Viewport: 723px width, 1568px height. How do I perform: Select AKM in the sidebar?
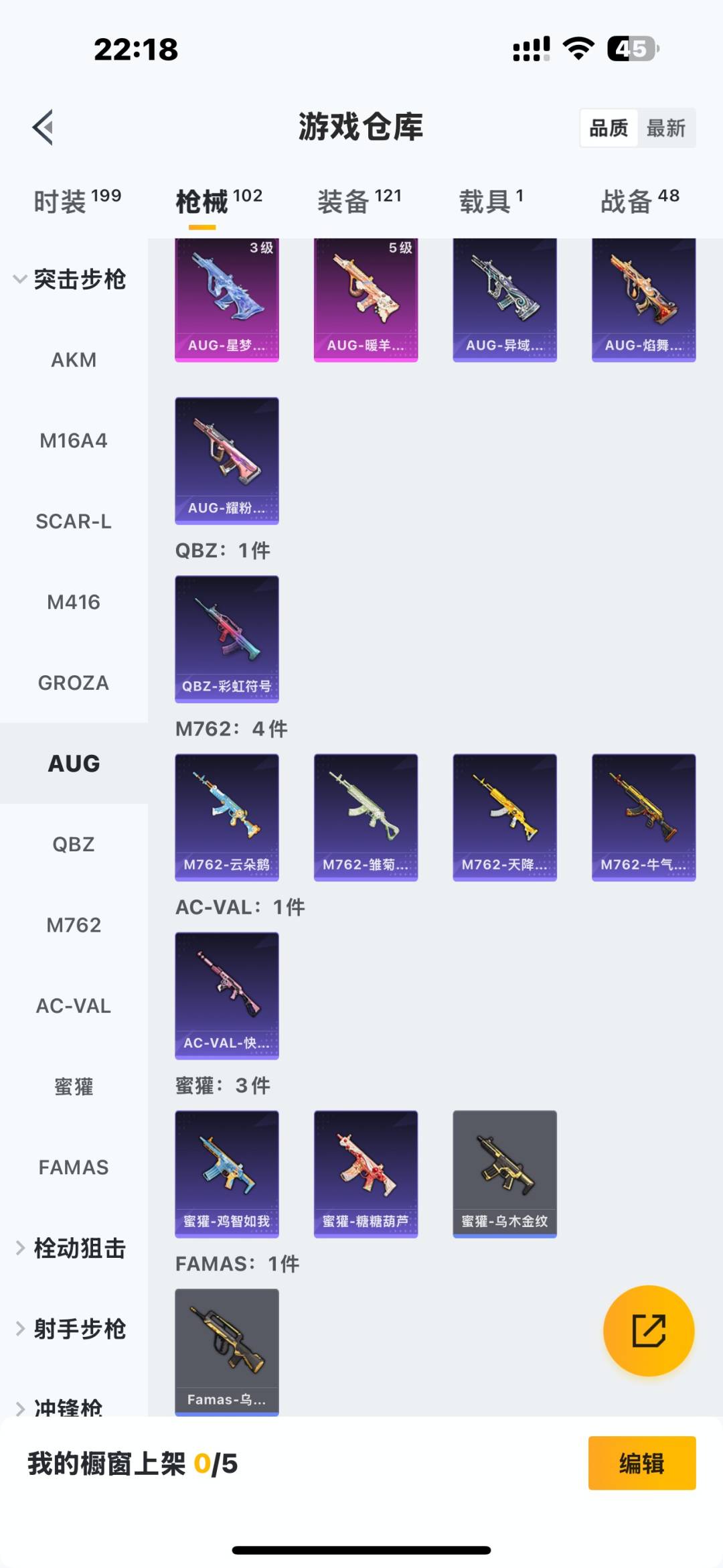click(74, 360)
